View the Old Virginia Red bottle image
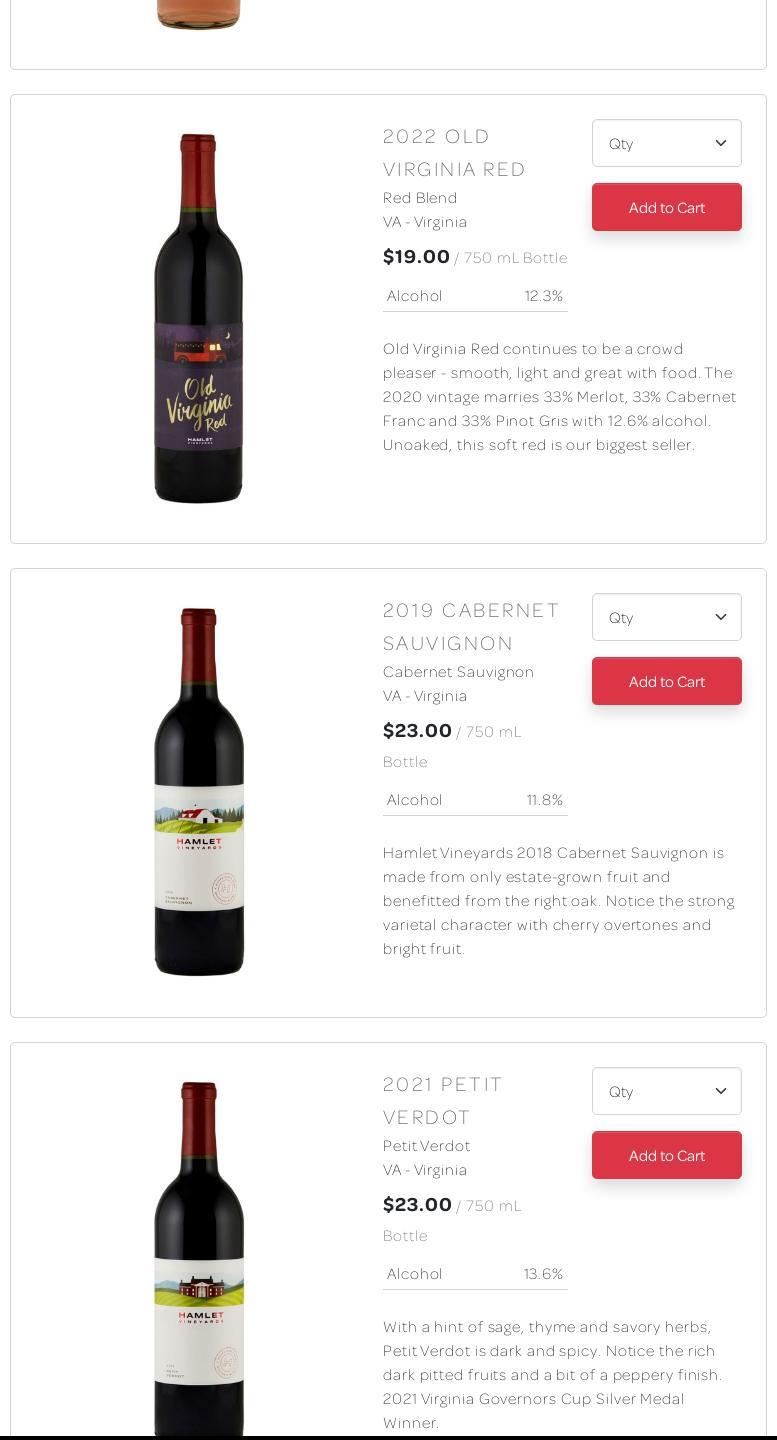777x1440 pixels. click(x=198, y=318)
